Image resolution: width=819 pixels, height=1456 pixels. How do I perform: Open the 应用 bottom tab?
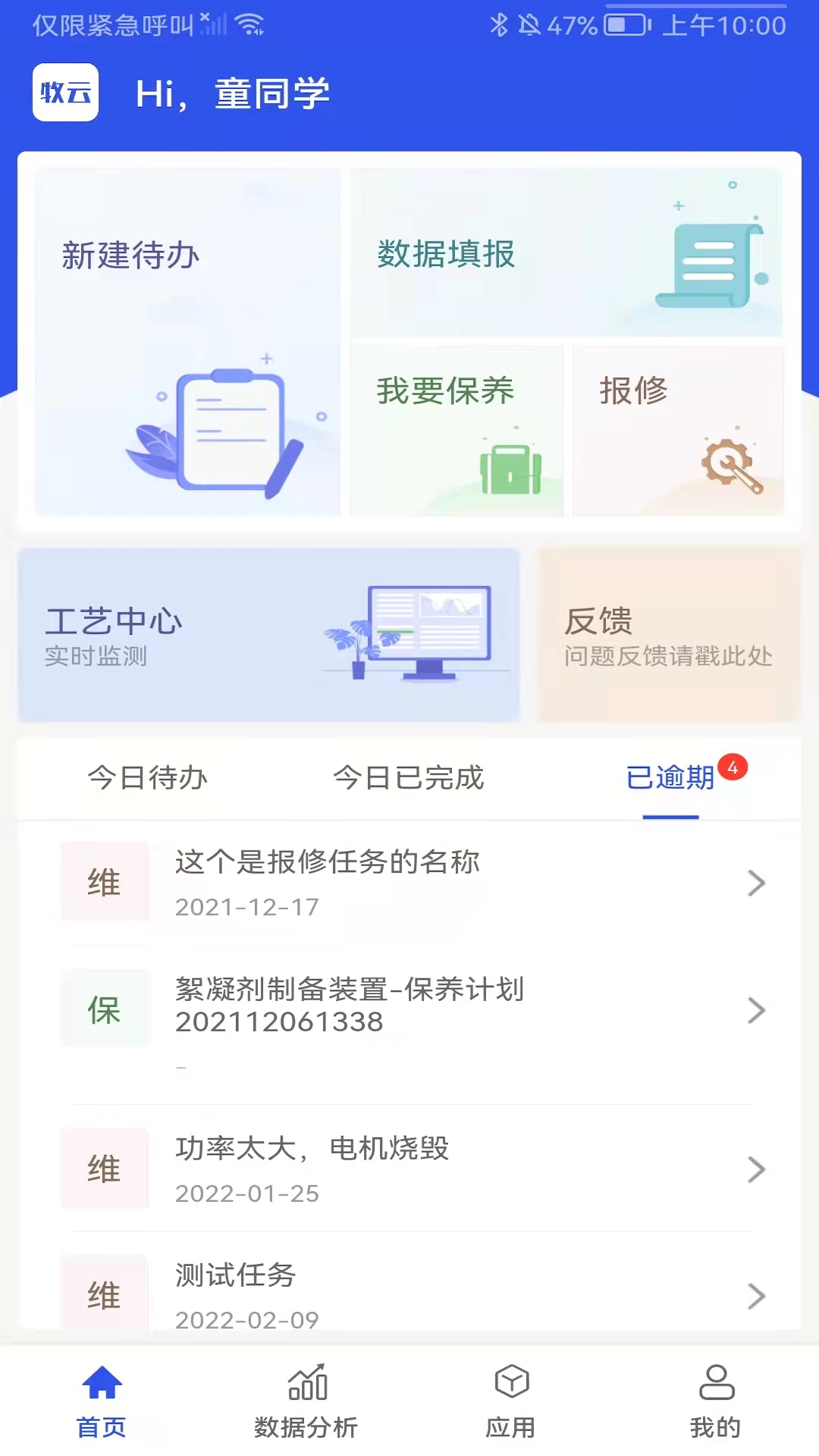pyautogui.click(x=511, y=1401)
